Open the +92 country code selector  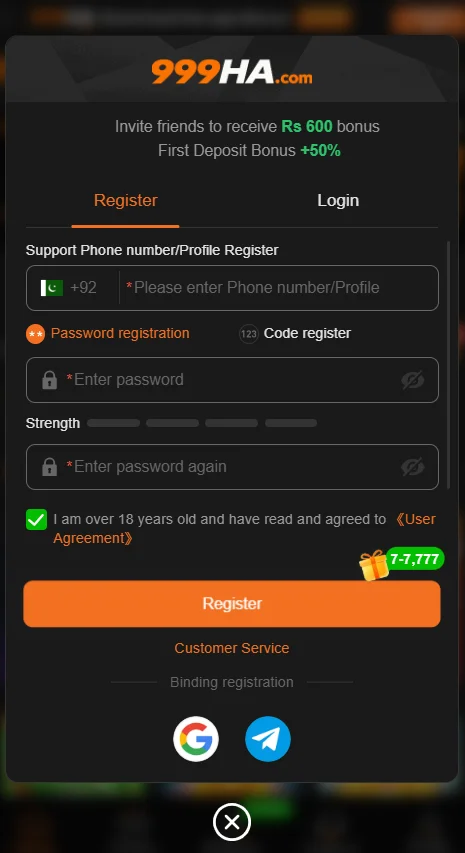tap(69, 288)
